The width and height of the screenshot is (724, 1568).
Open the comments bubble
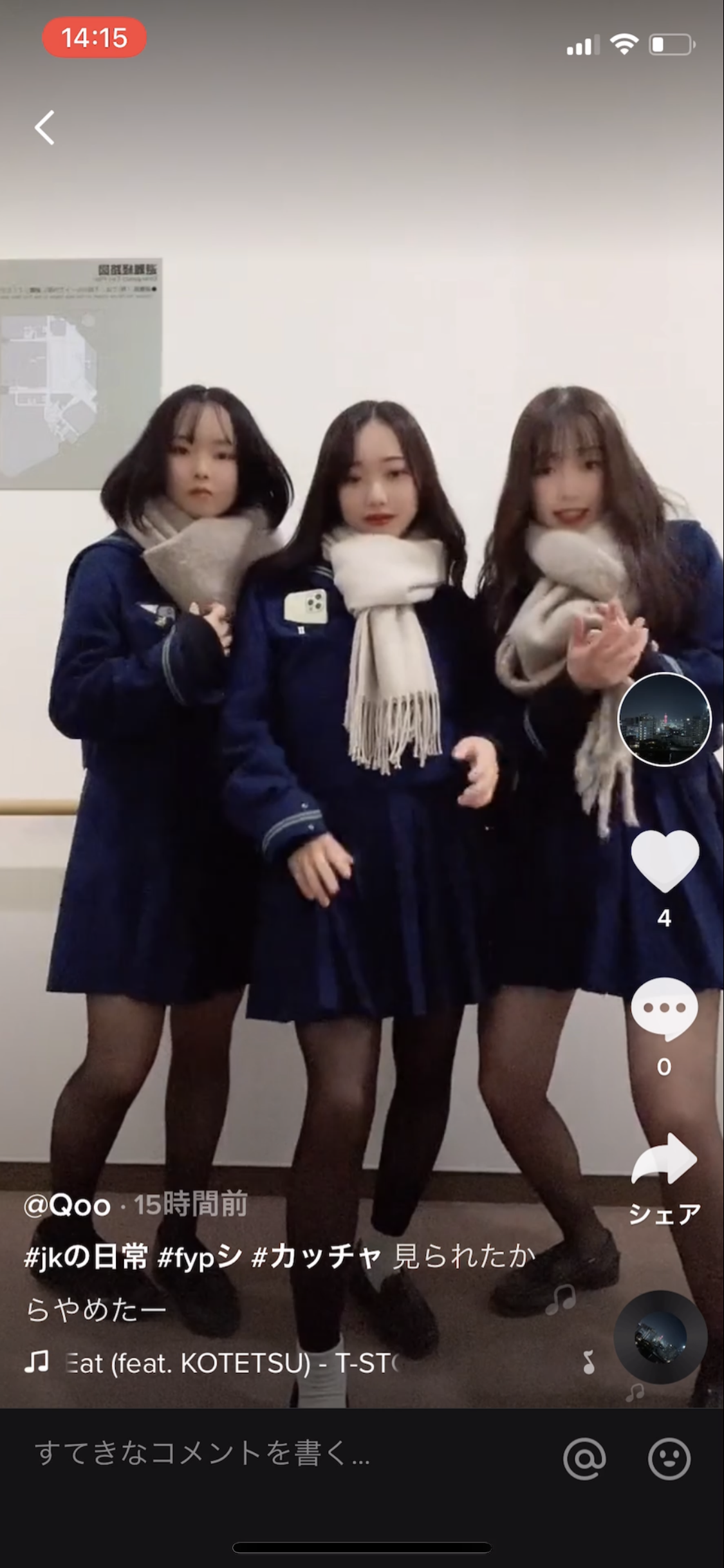point(664,1009)
